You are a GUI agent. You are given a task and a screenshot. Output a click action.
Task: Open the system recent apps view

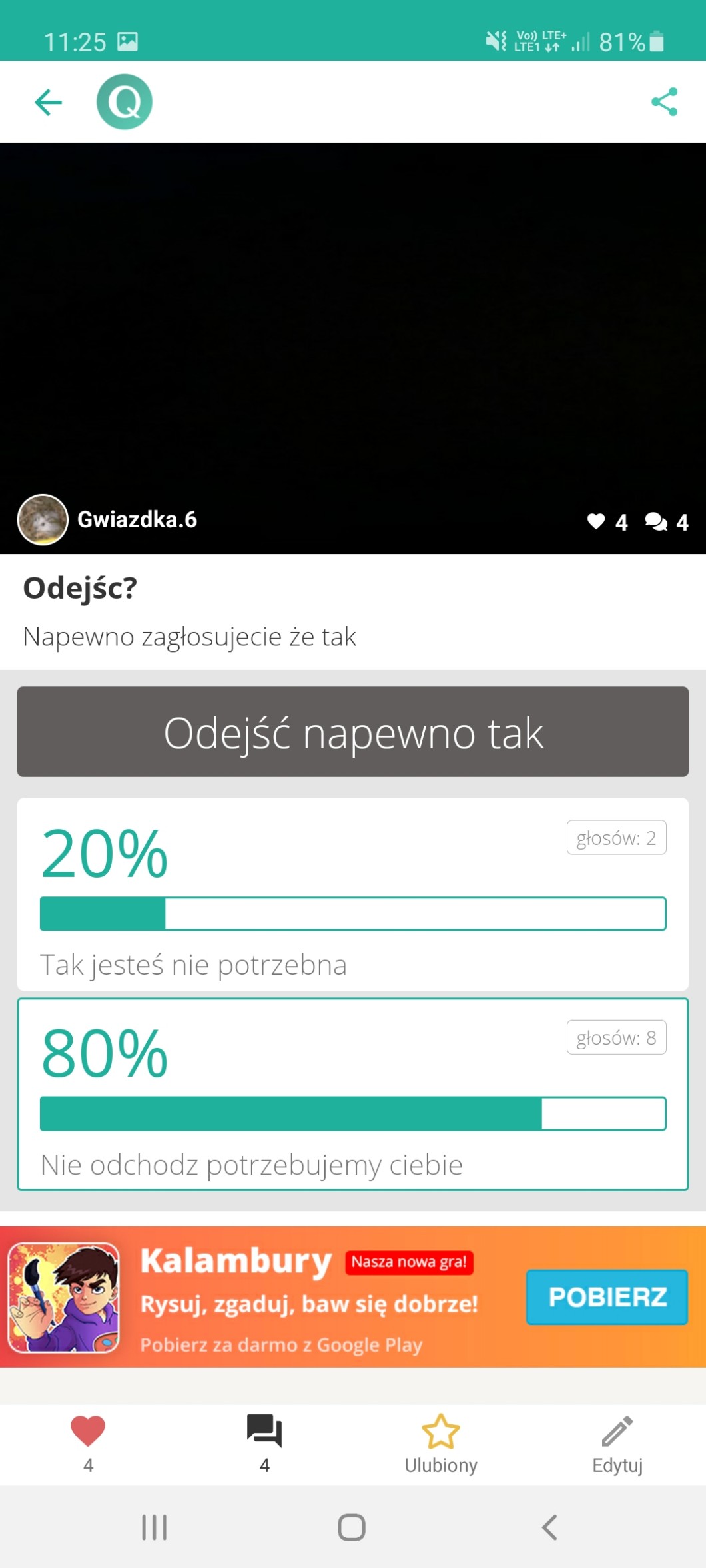pos(155,1527)
